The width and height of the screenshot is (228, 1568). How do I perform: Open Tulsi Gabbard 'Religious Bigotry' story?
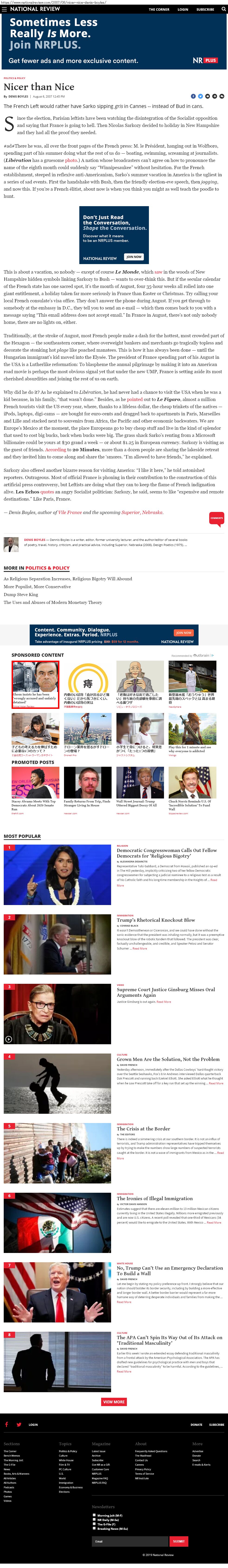pyautogui.click(x=166, y=853)
